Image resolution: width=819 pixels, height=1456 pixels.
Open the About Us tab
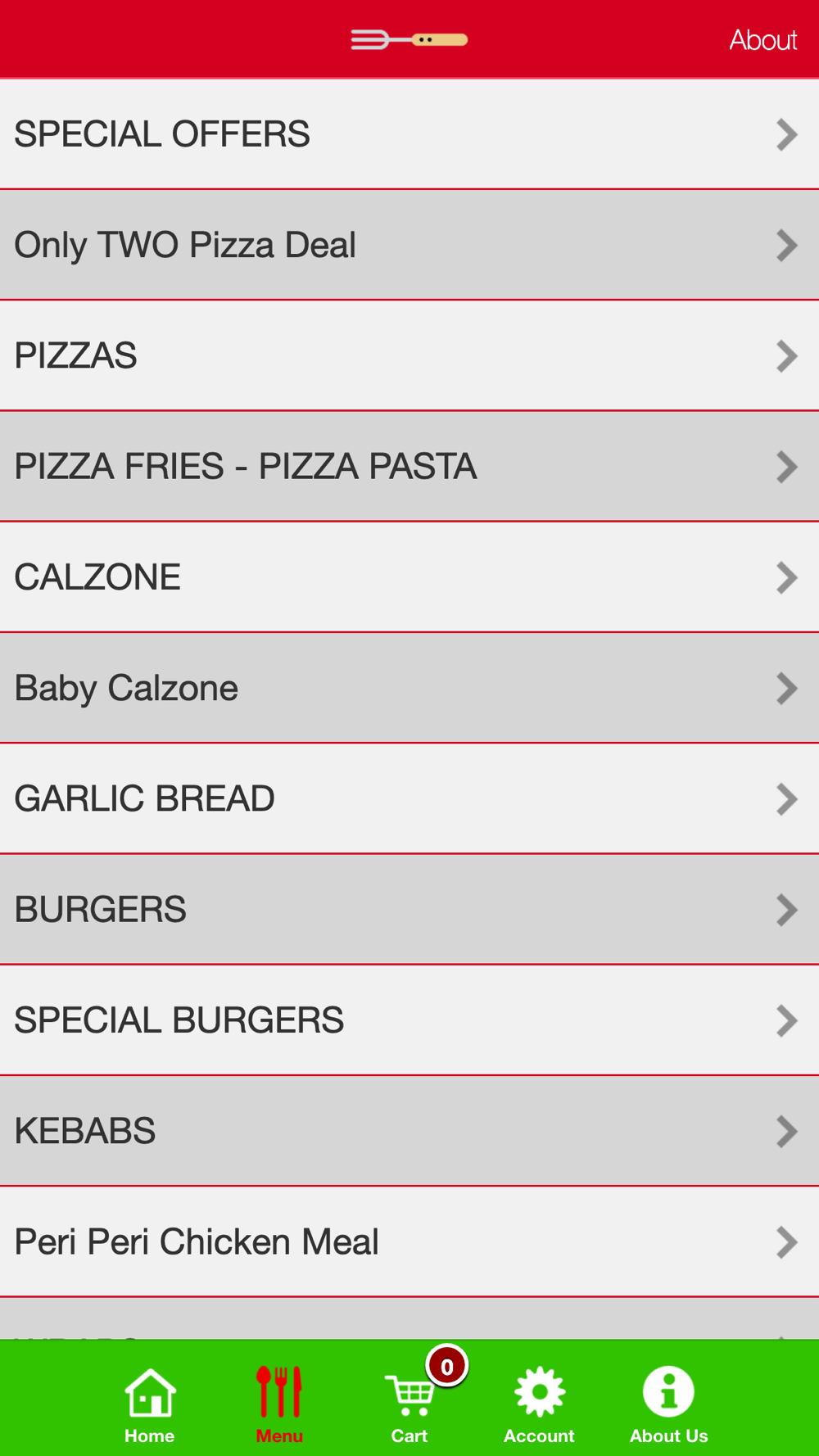(x=668, y=1404)
